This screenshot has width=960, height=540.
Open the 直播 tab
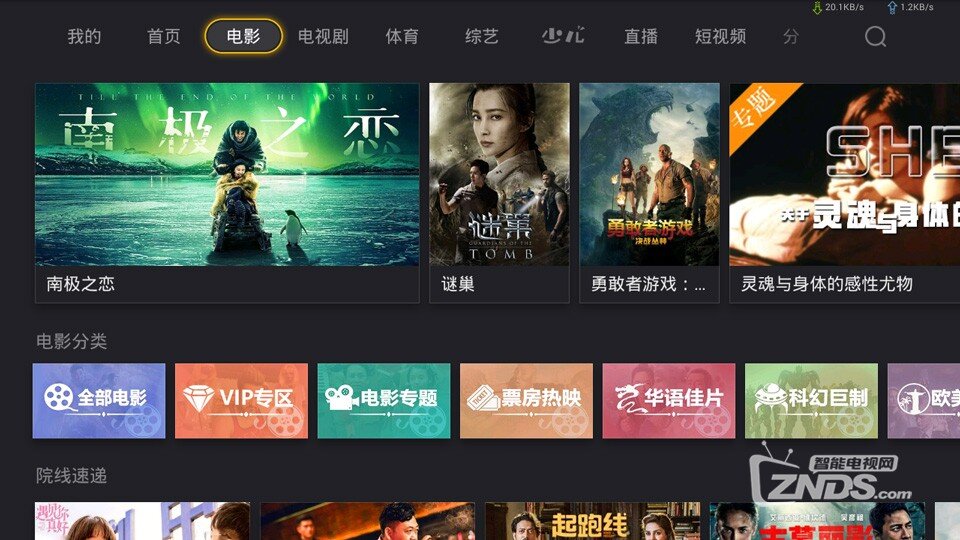click(641, 37)
